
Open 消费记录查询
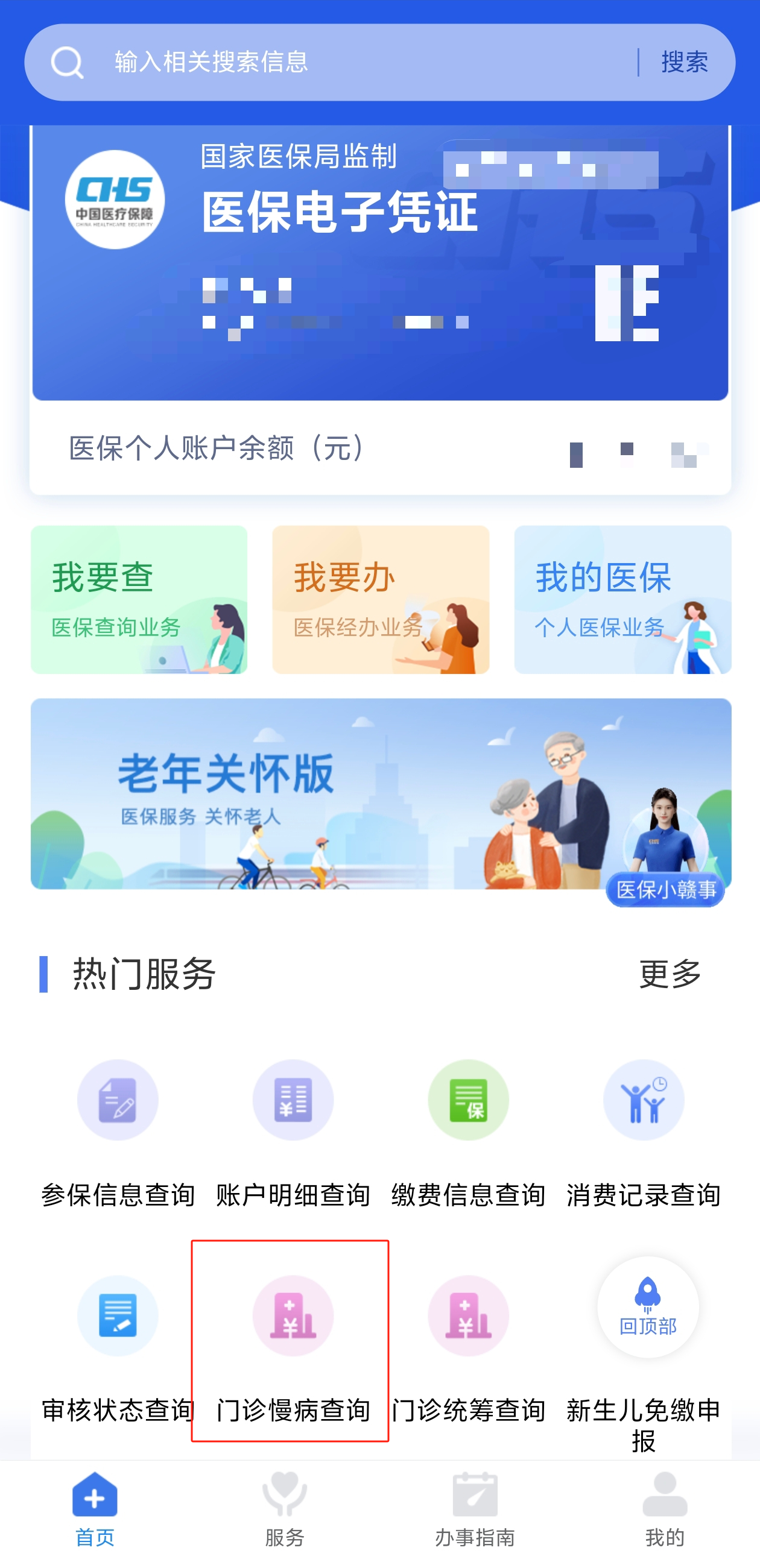click(x=644, y=1132)
